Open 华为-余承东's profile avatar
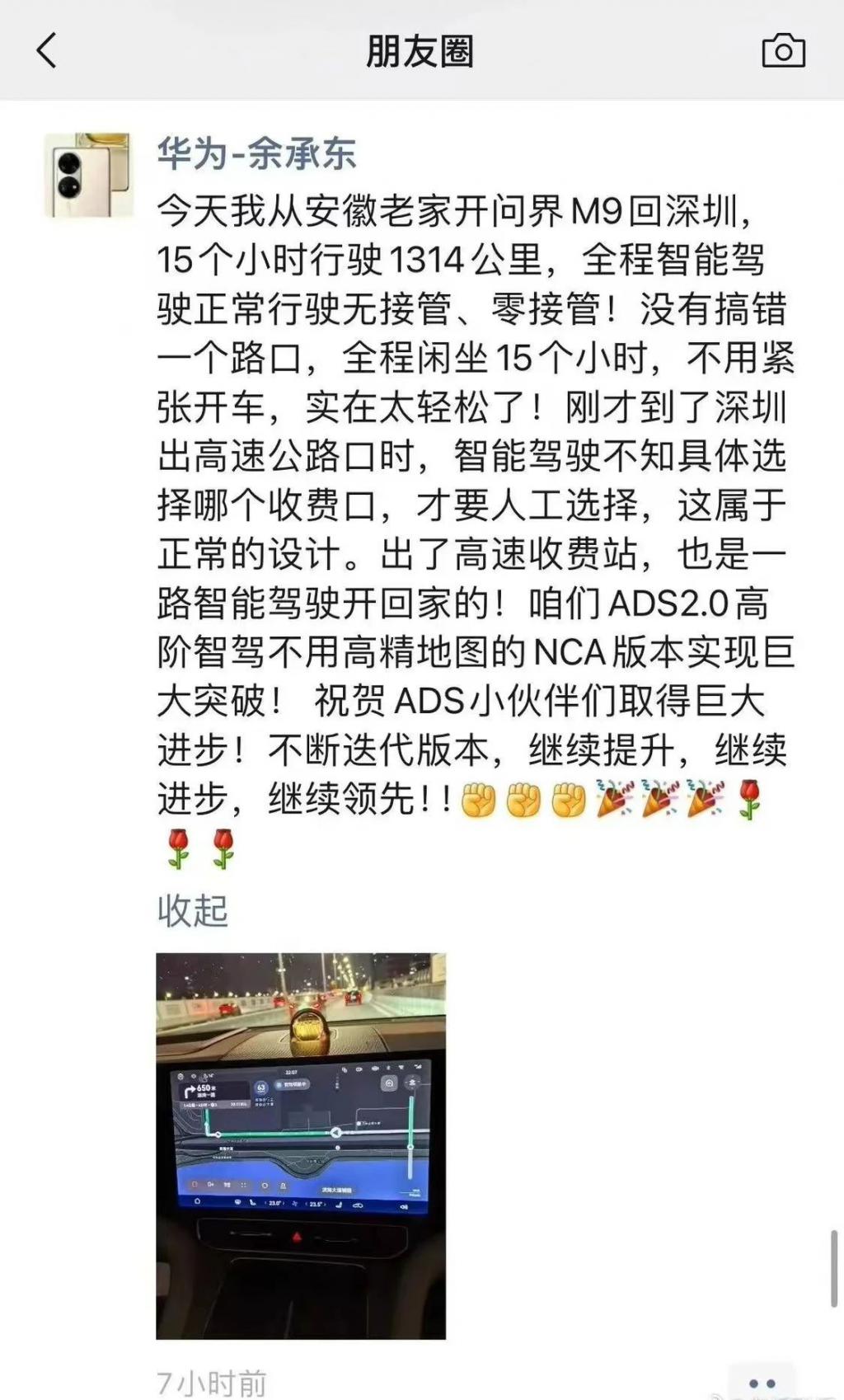This screenshot has height=1400, width=844. point(87,175)
